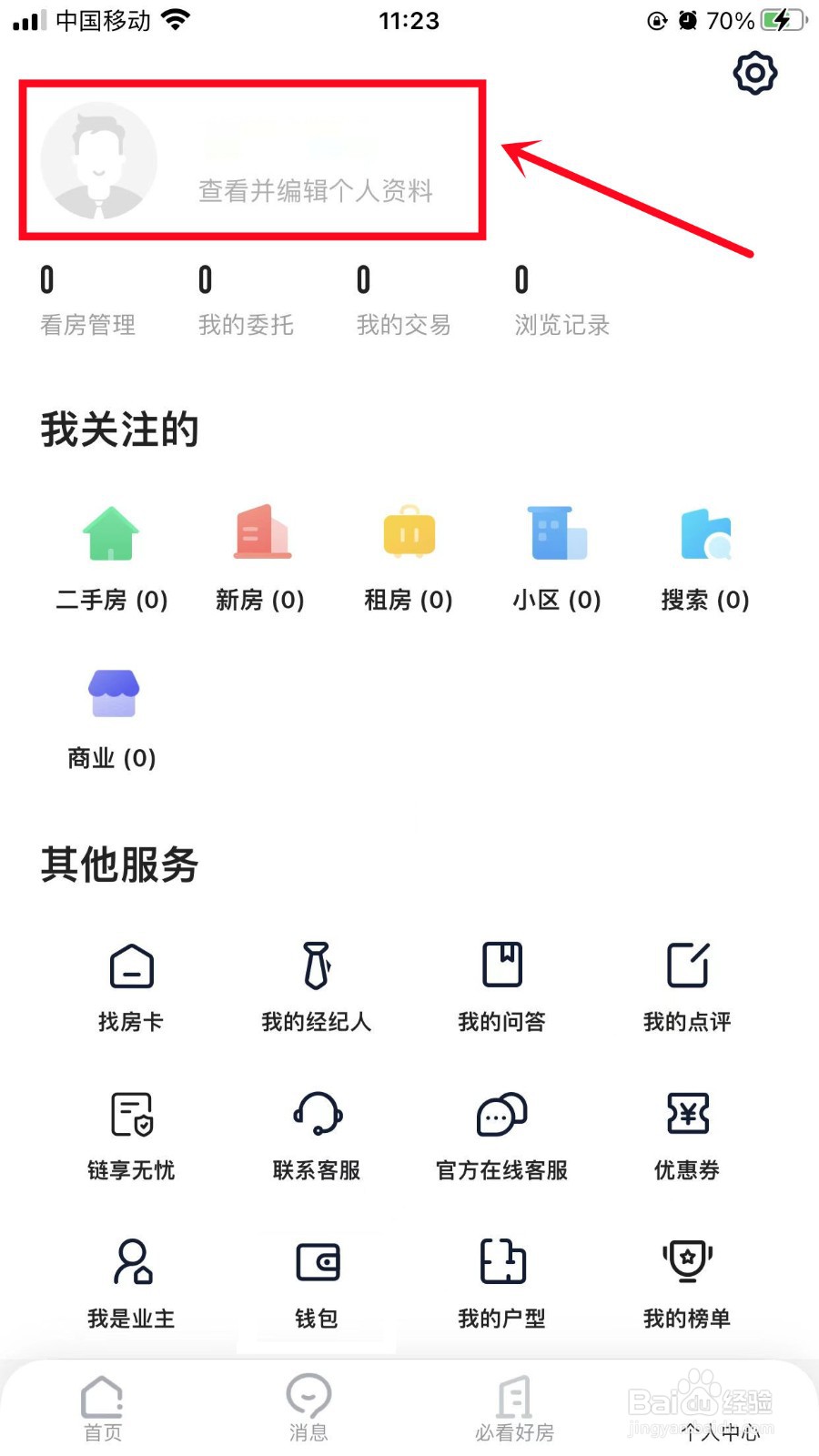Open followed 租房 listings

tap(409, 559)
